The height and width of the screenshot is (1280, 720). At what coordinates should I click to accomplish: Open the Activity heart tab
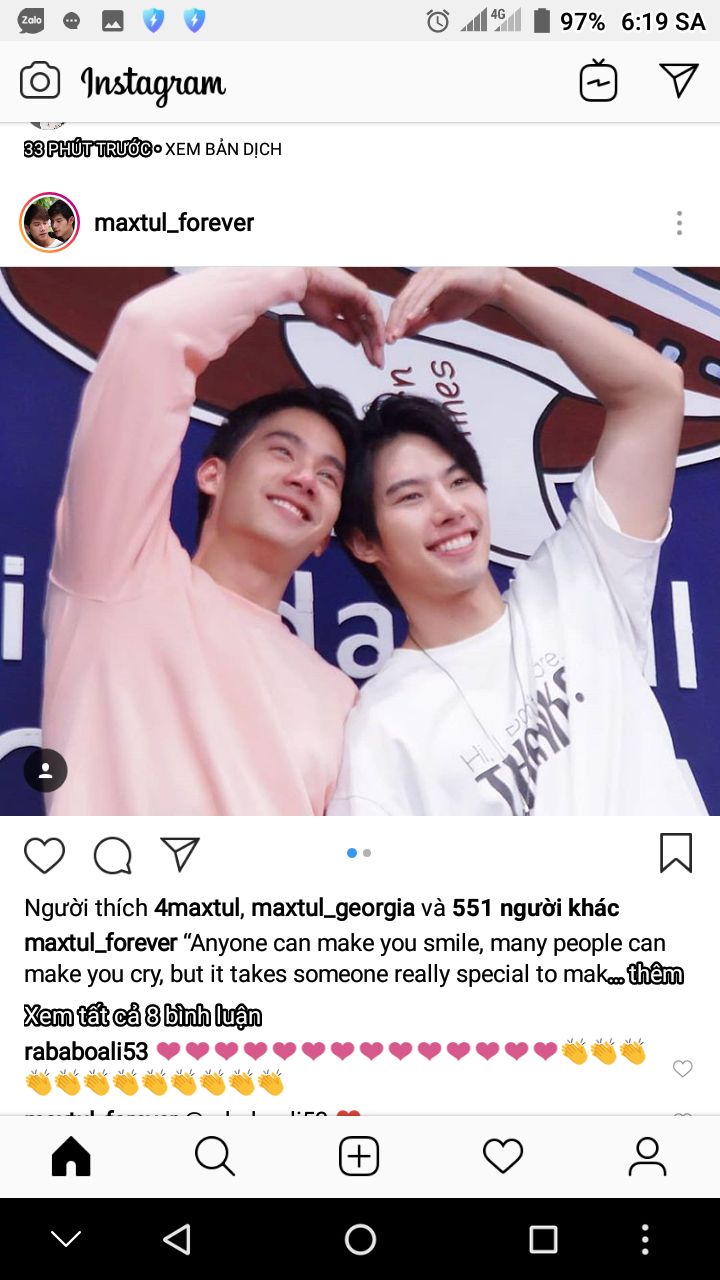(503, 1157)
